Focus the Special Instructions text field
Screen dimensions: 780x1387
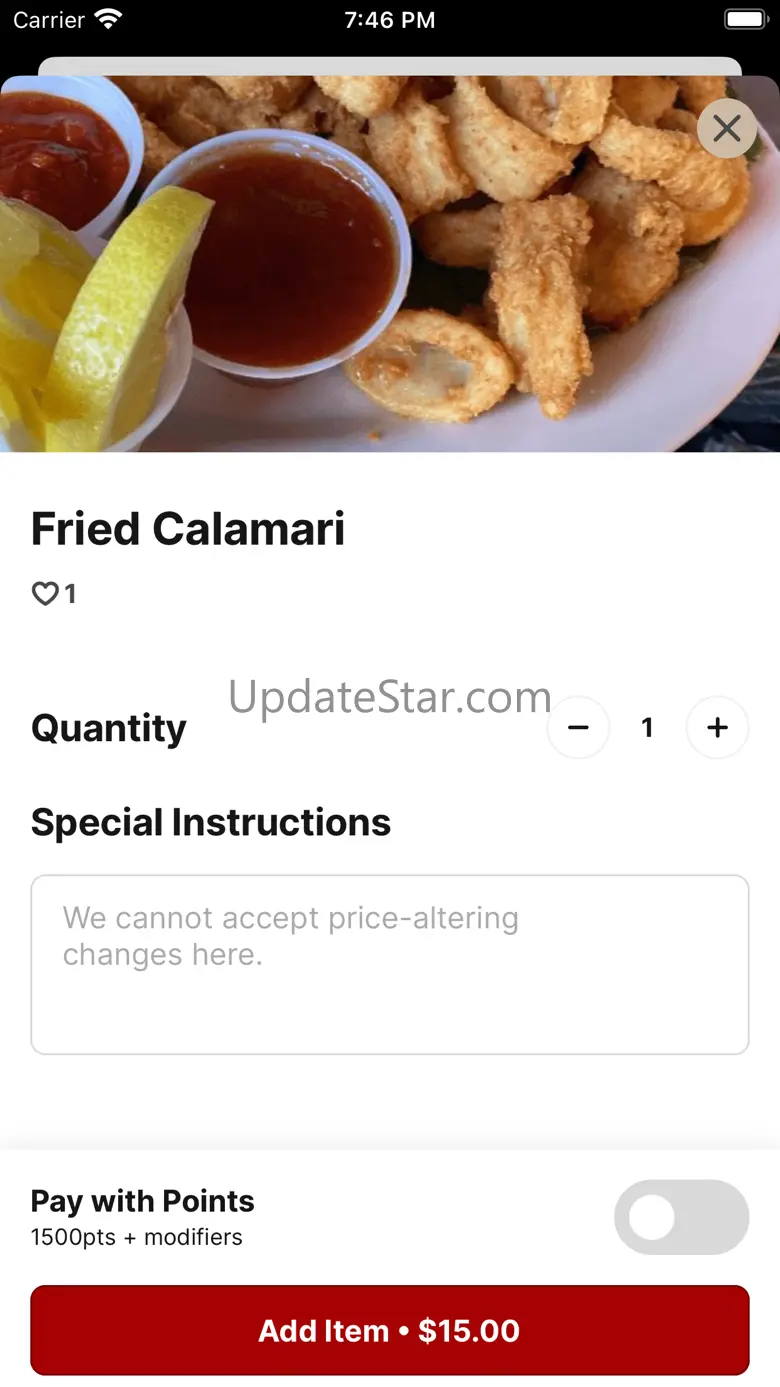click(x=390, y=964)
